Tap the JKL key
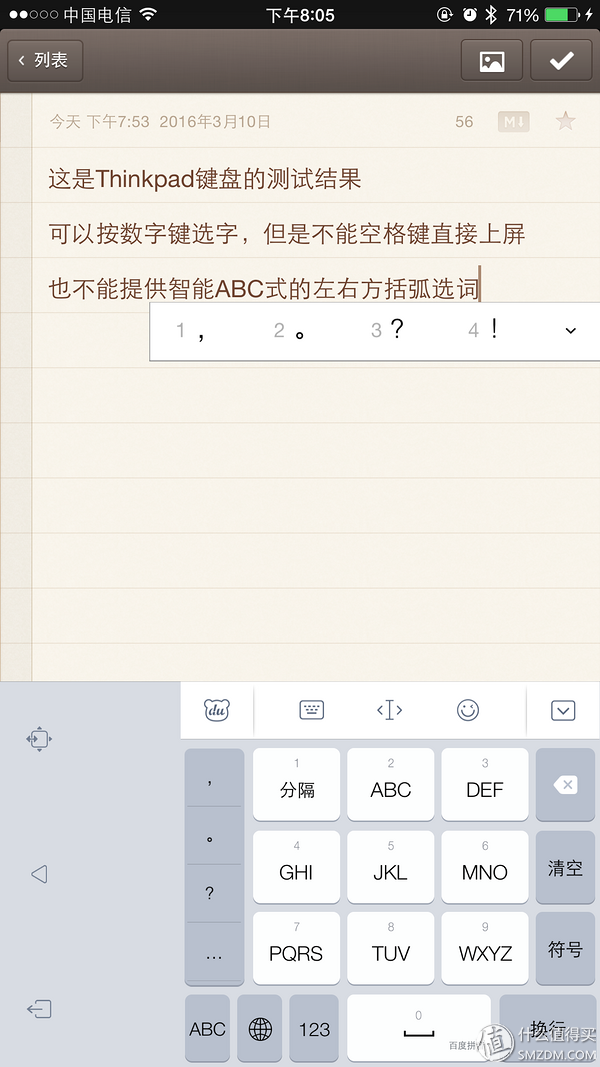The image size is (600, 1067). click(x=390, y=866)
